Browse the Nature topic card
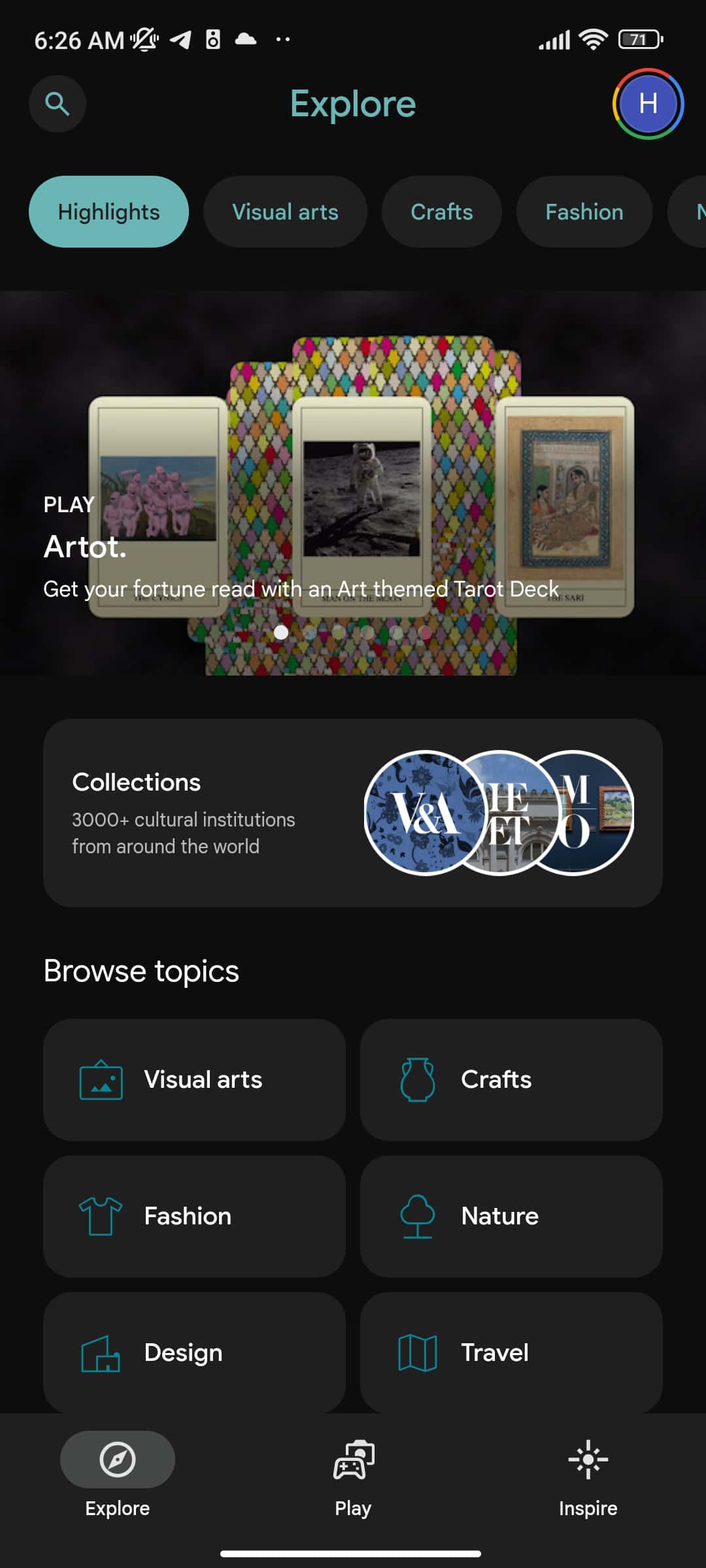 (x=511, y=1217)
